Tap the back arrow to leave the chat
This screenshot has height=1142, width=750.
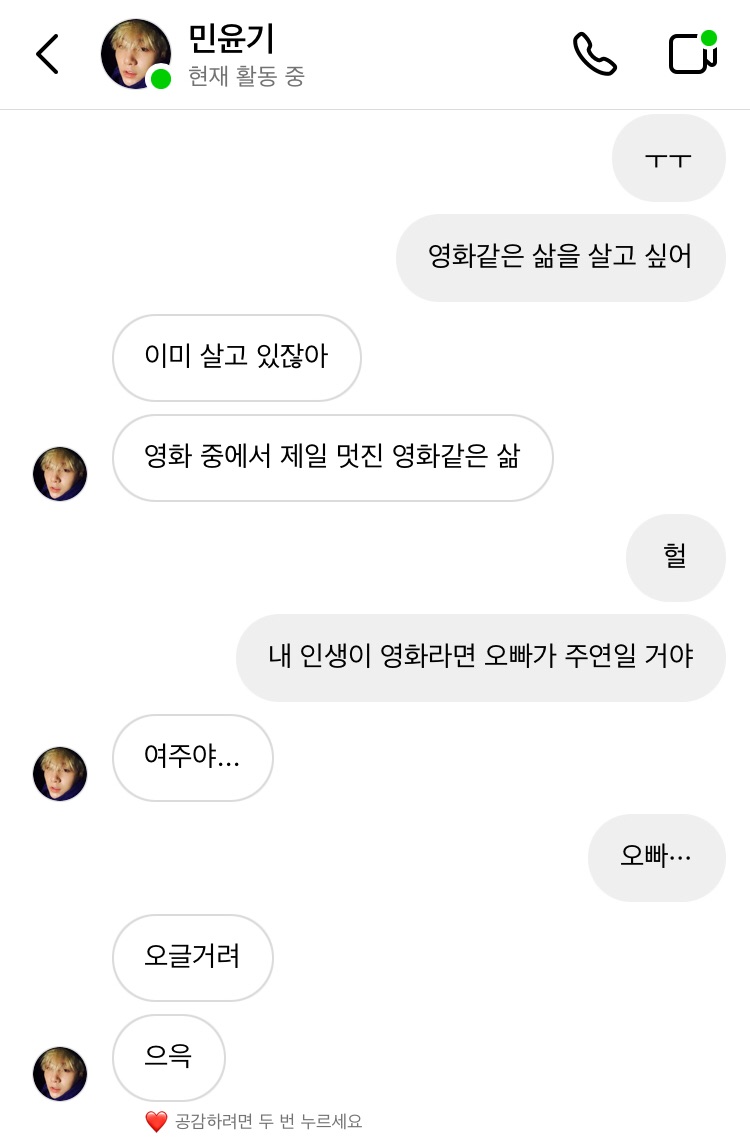[46, 54]
